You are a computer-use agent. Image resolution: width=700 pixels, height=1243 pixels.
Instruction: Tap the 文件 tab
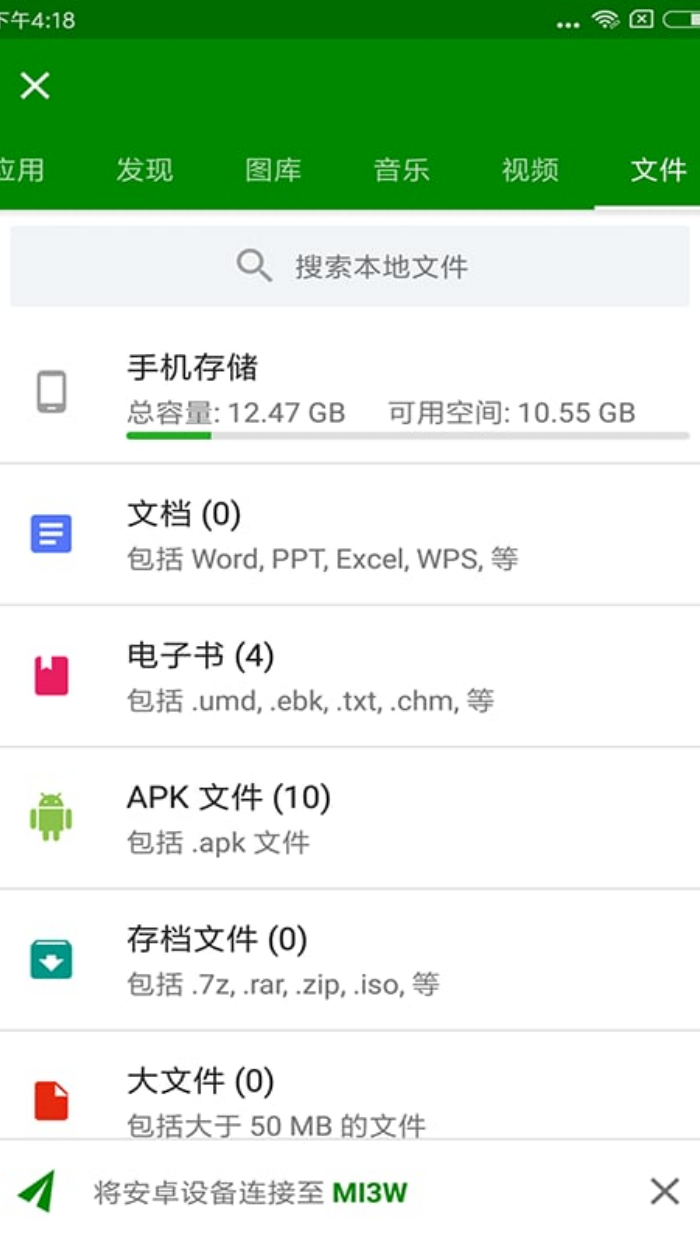tap(657, 170)
